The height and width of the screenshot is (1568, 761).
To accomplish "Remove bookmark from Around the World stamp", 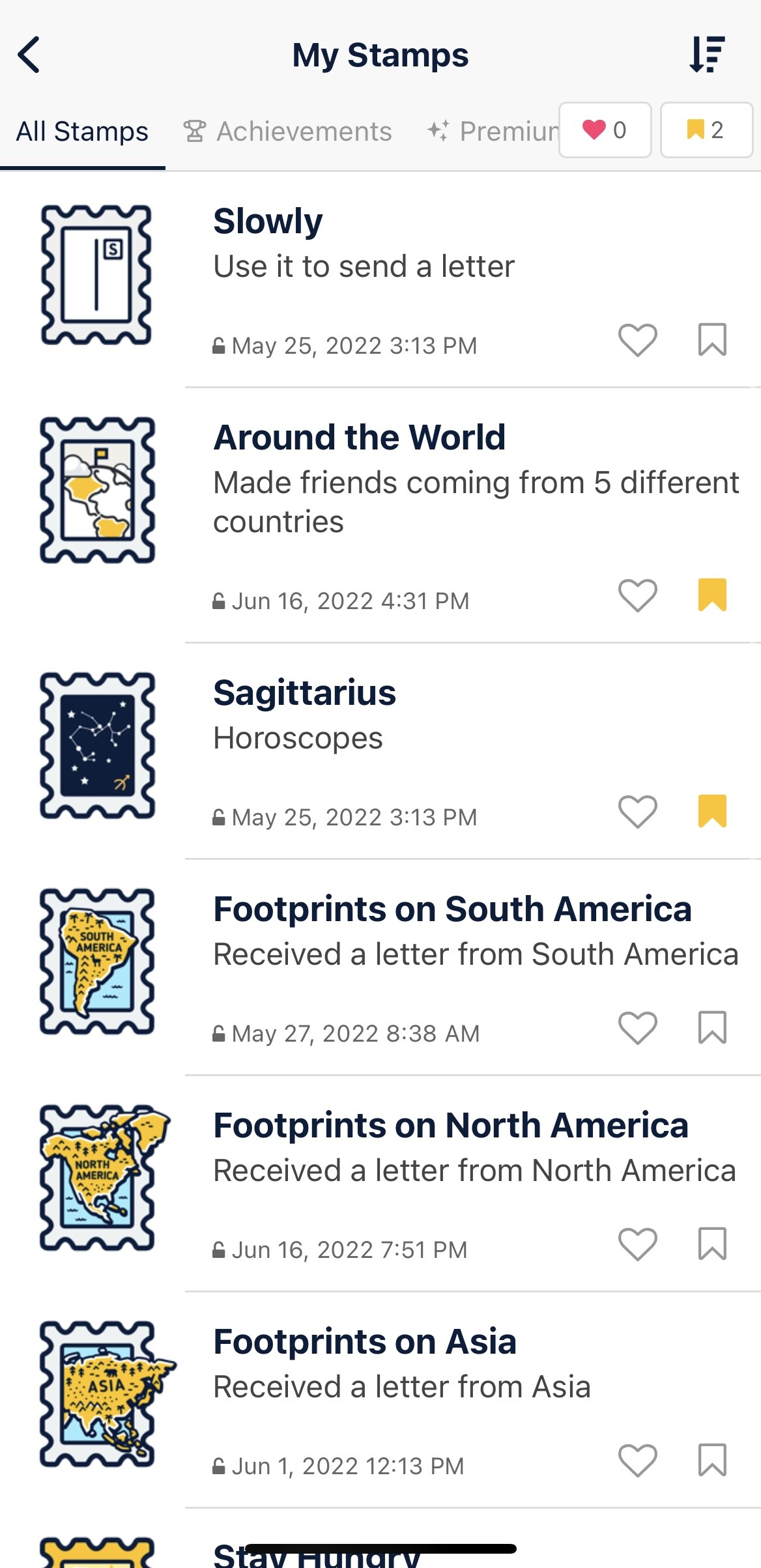I will click(x=712, y=595).
